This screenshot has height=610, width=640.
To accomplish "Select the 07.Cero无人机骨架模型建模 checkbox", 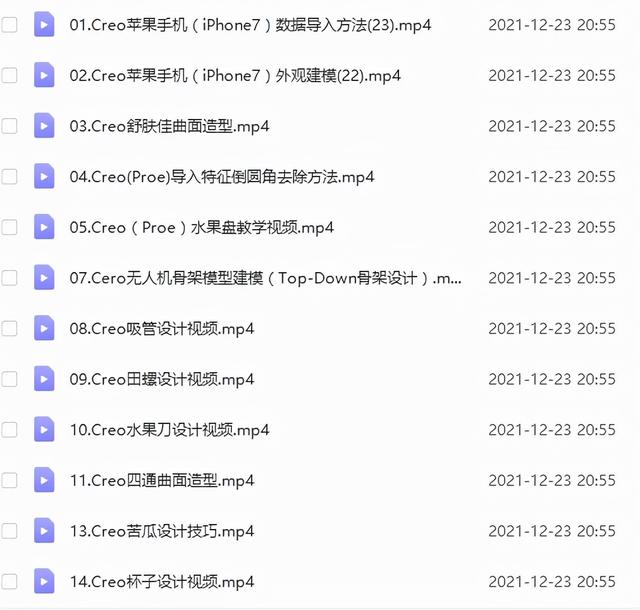I will [x=10, y=278].
